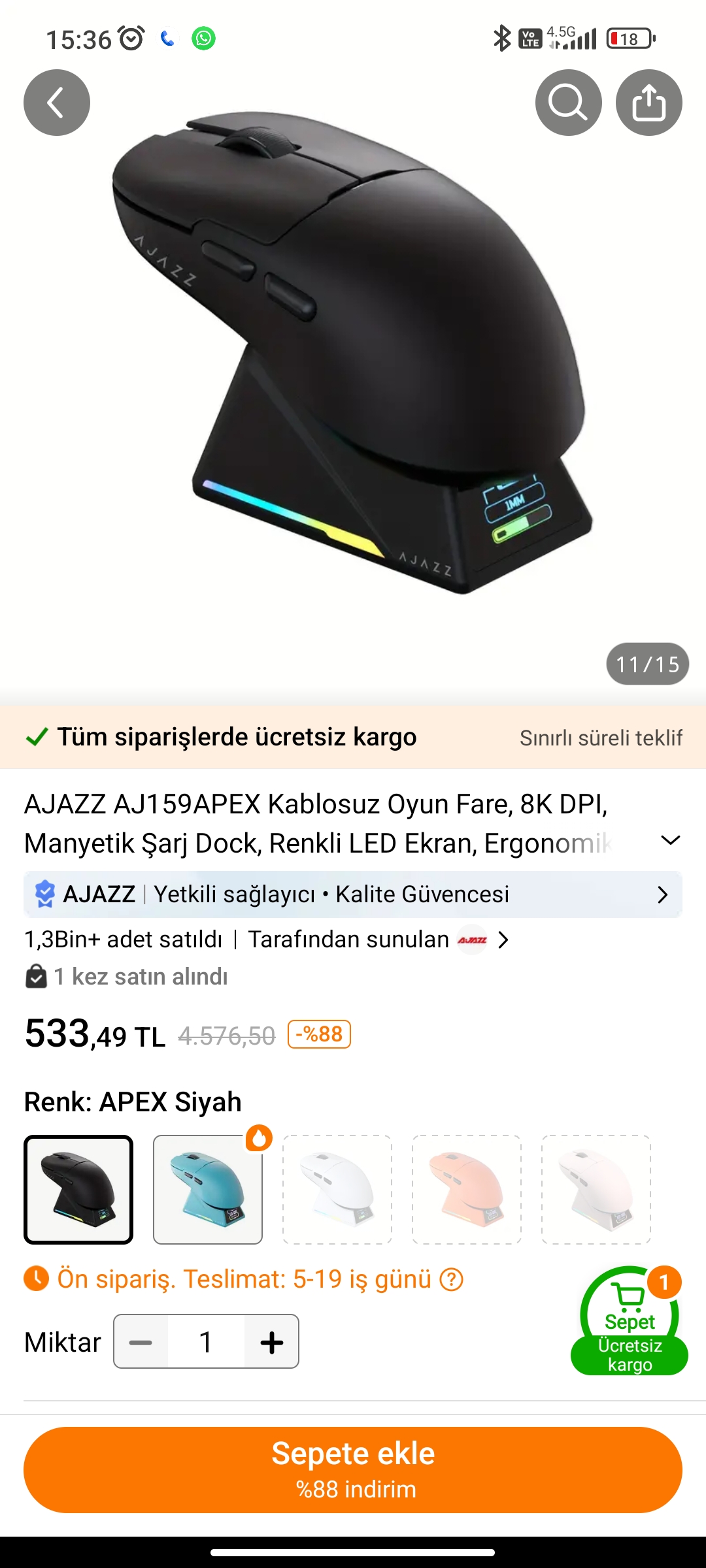Increase quantity with plus button

coord(272,1342)
